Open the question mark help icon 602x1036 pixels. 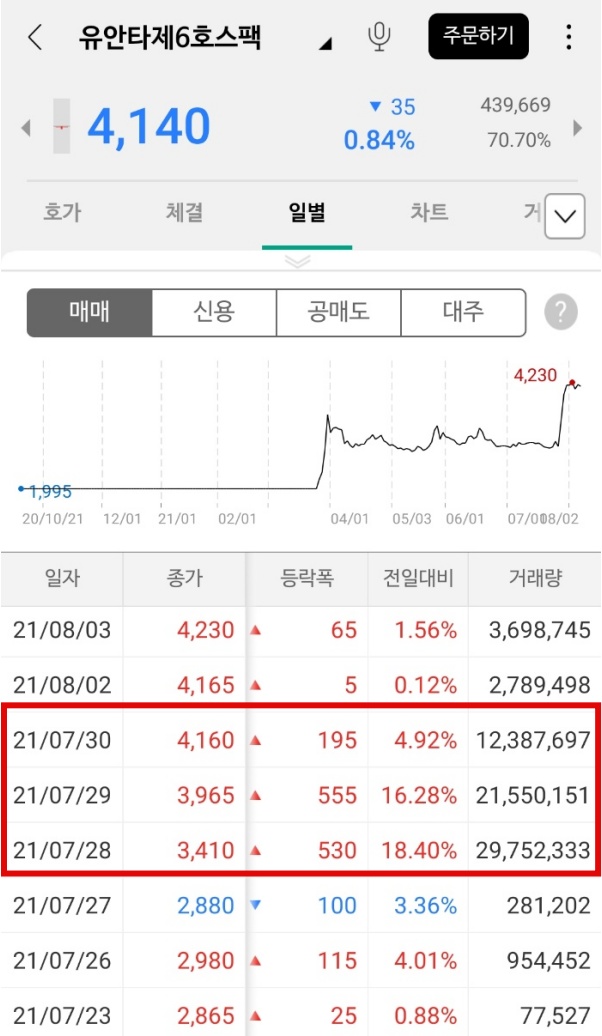[561, 312]
